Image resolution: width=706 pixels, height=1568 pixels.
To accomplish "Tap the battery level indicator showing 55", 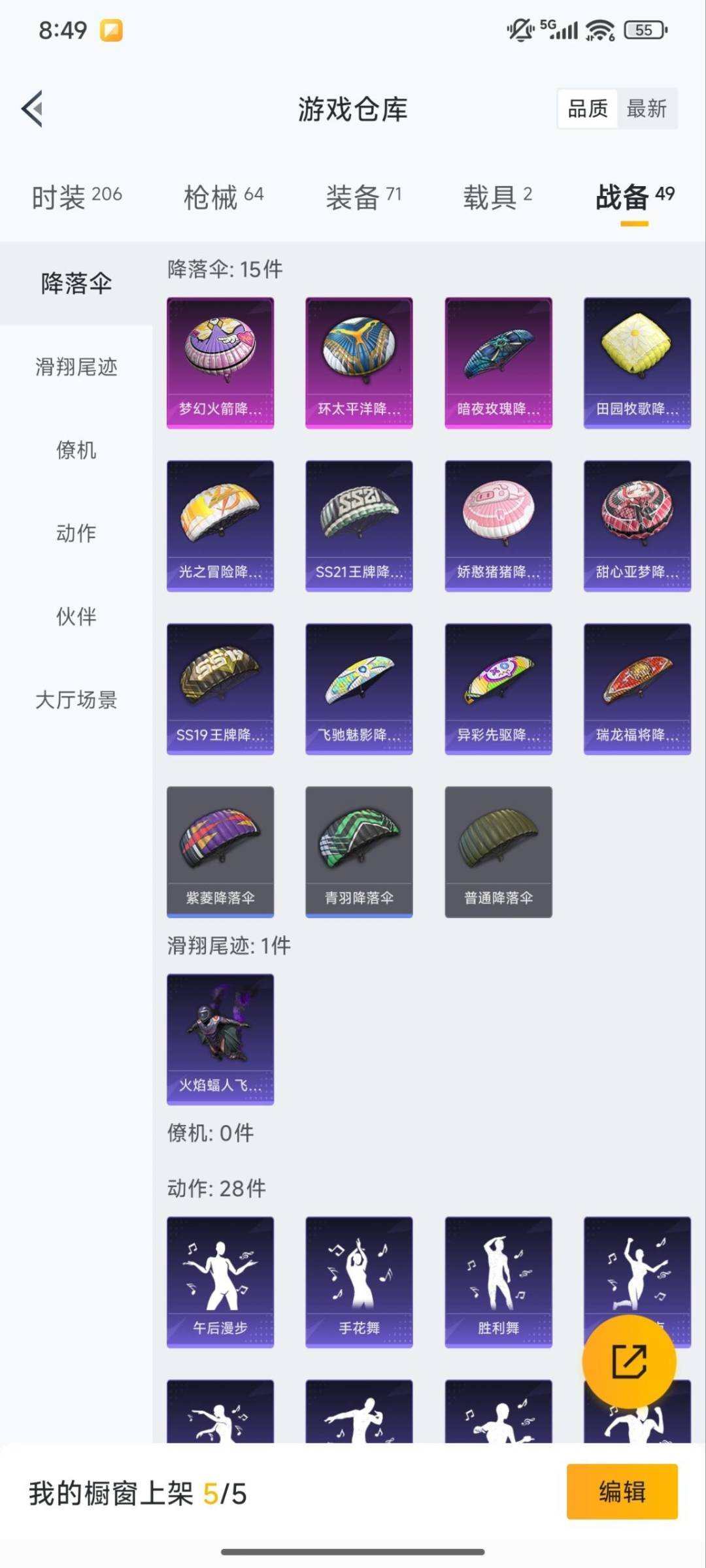I will [x=646, y=28].
